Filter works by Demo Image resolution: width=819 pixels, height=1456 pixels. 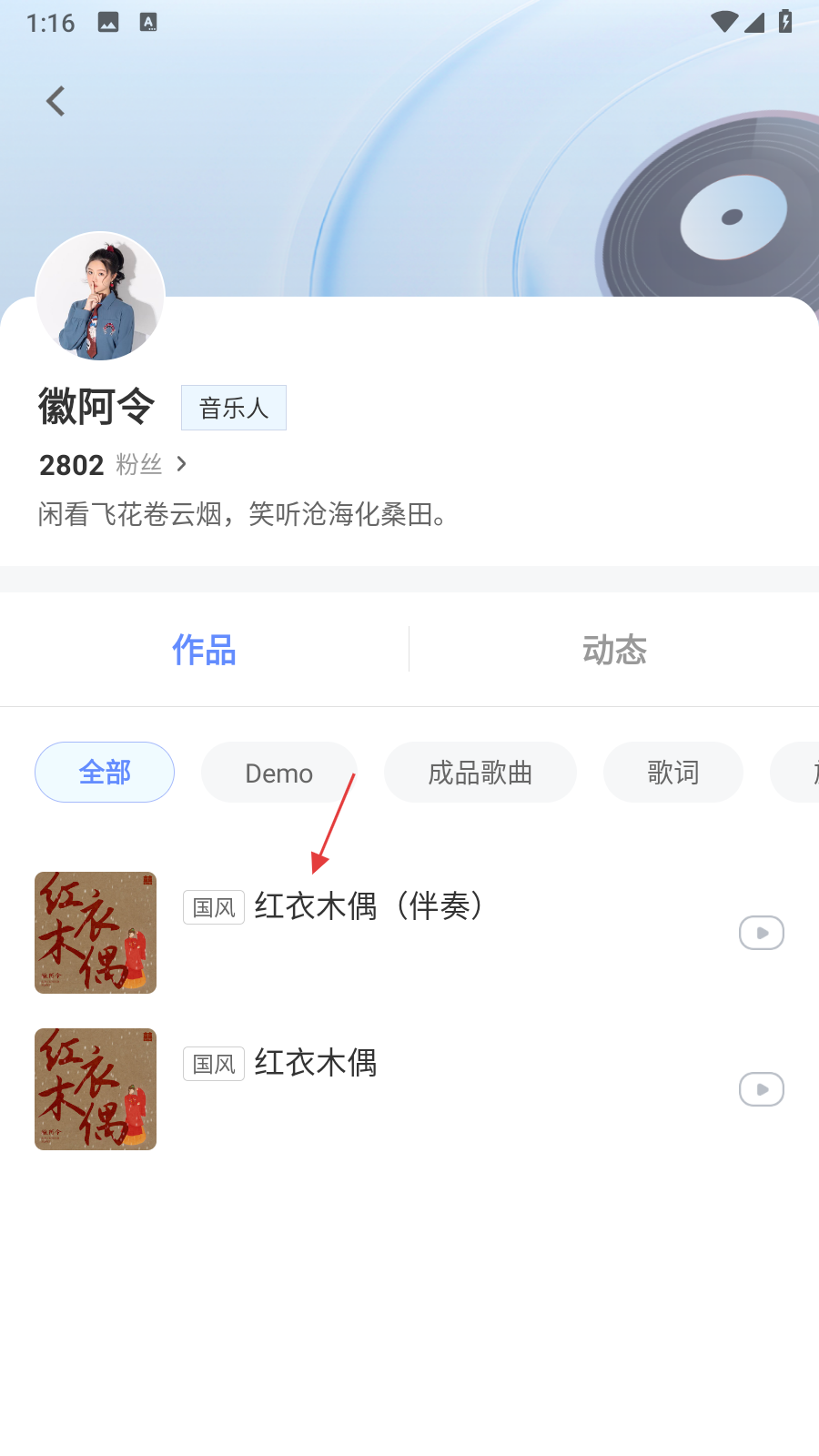278,773
